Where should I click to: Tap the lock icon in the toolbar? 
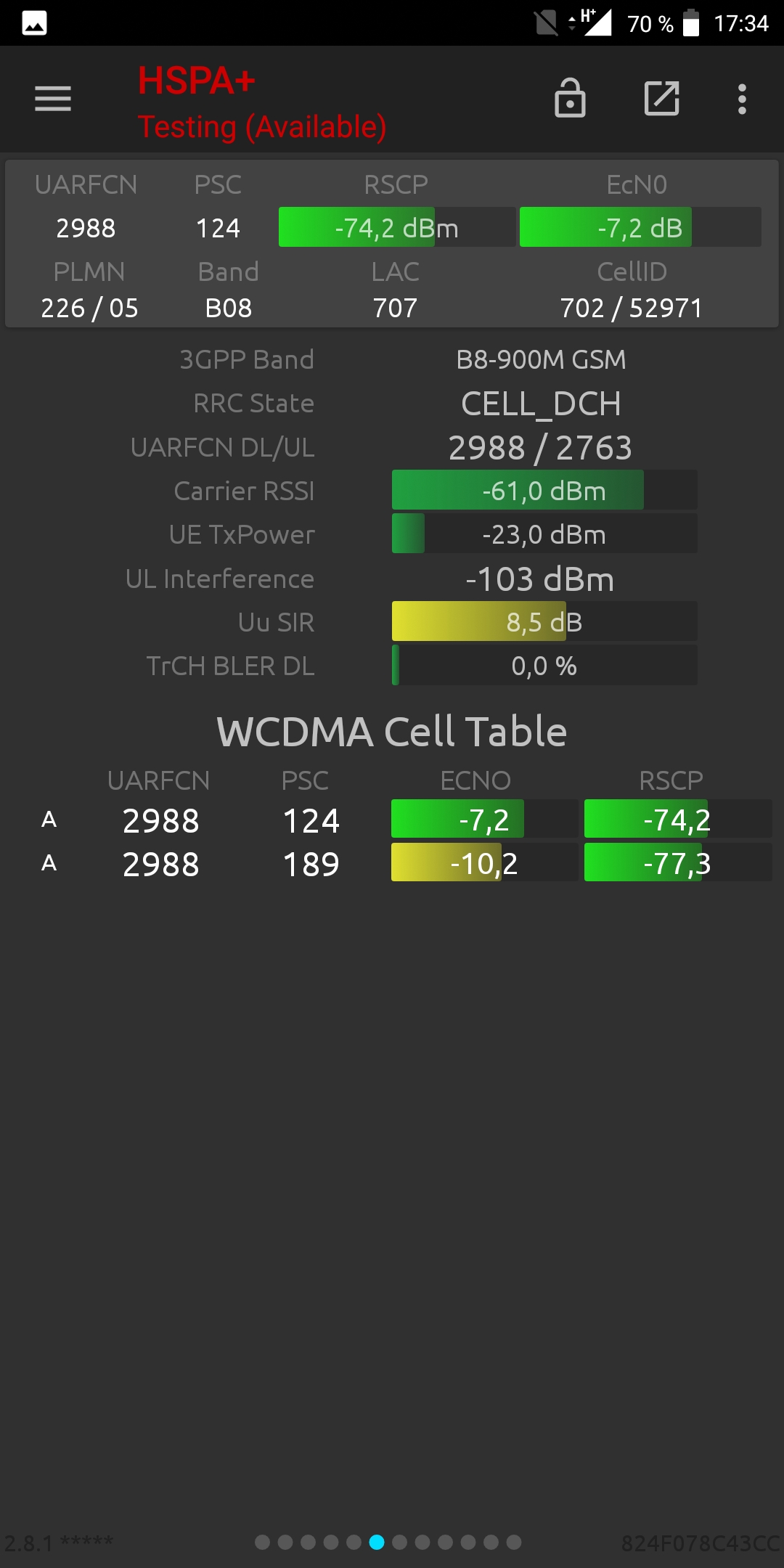(570, 98)
